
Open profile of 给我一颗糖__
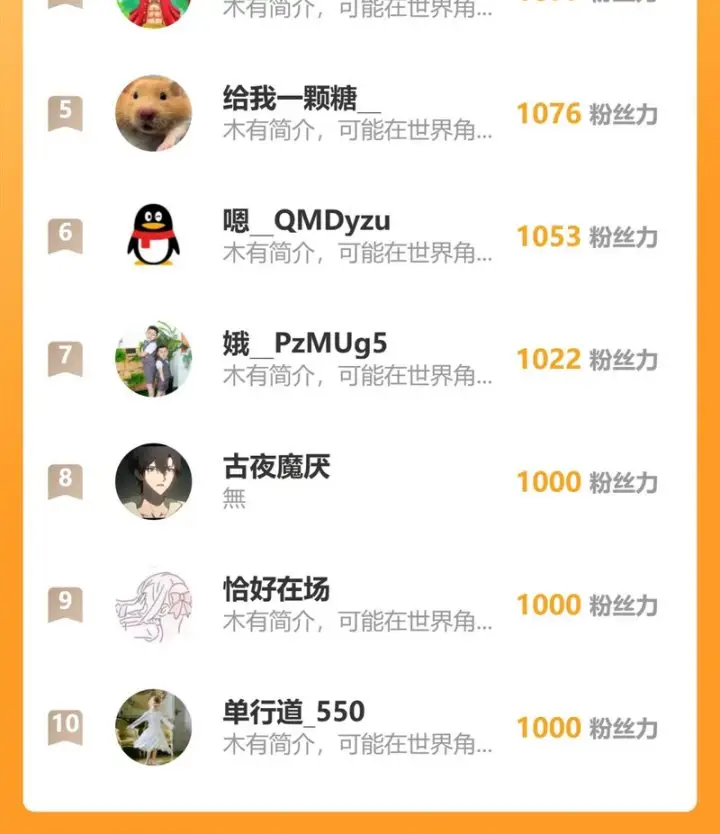coord(300,99)
